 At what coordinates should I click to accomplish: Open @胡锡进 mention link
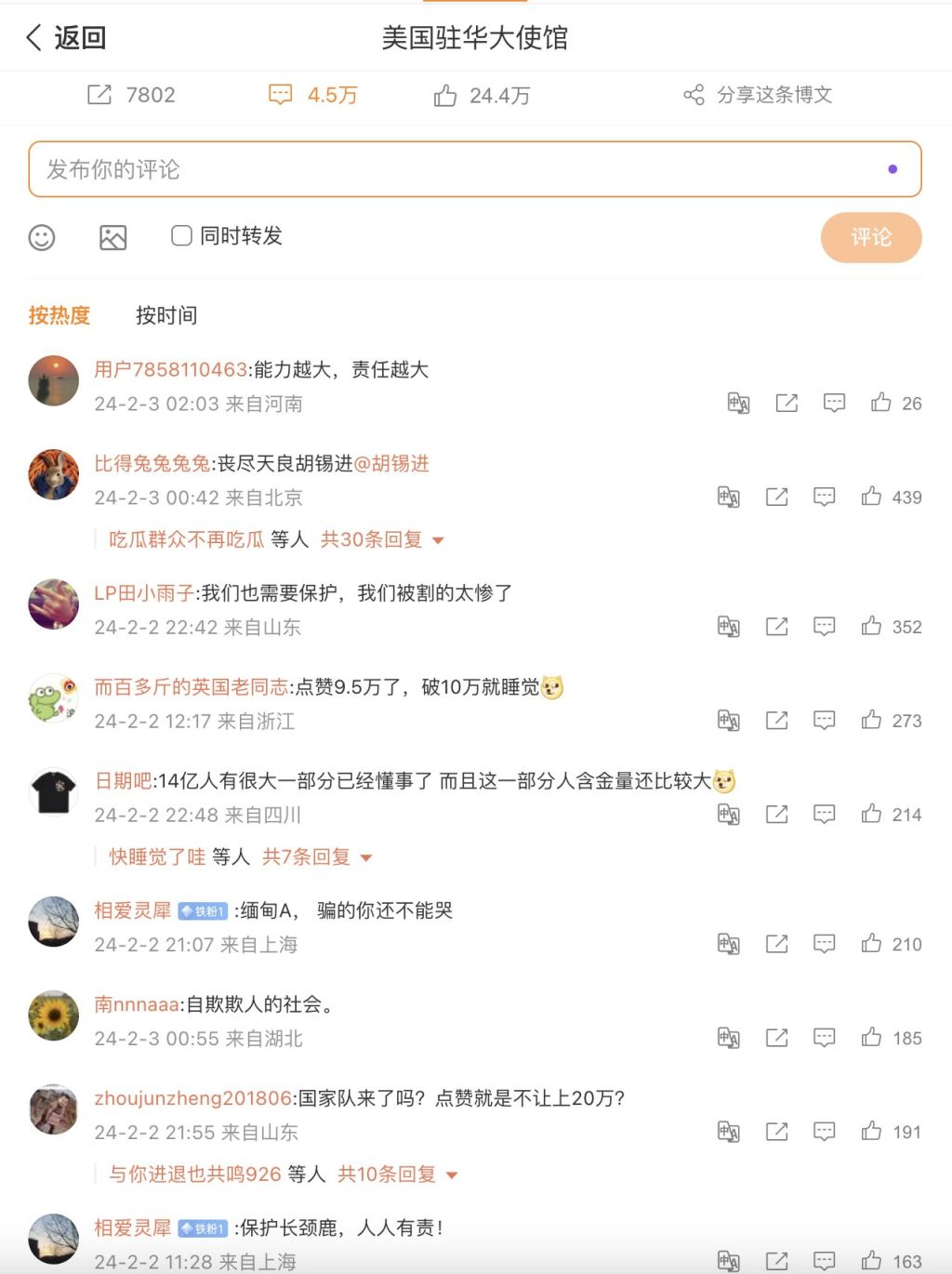tap(391, 464)
